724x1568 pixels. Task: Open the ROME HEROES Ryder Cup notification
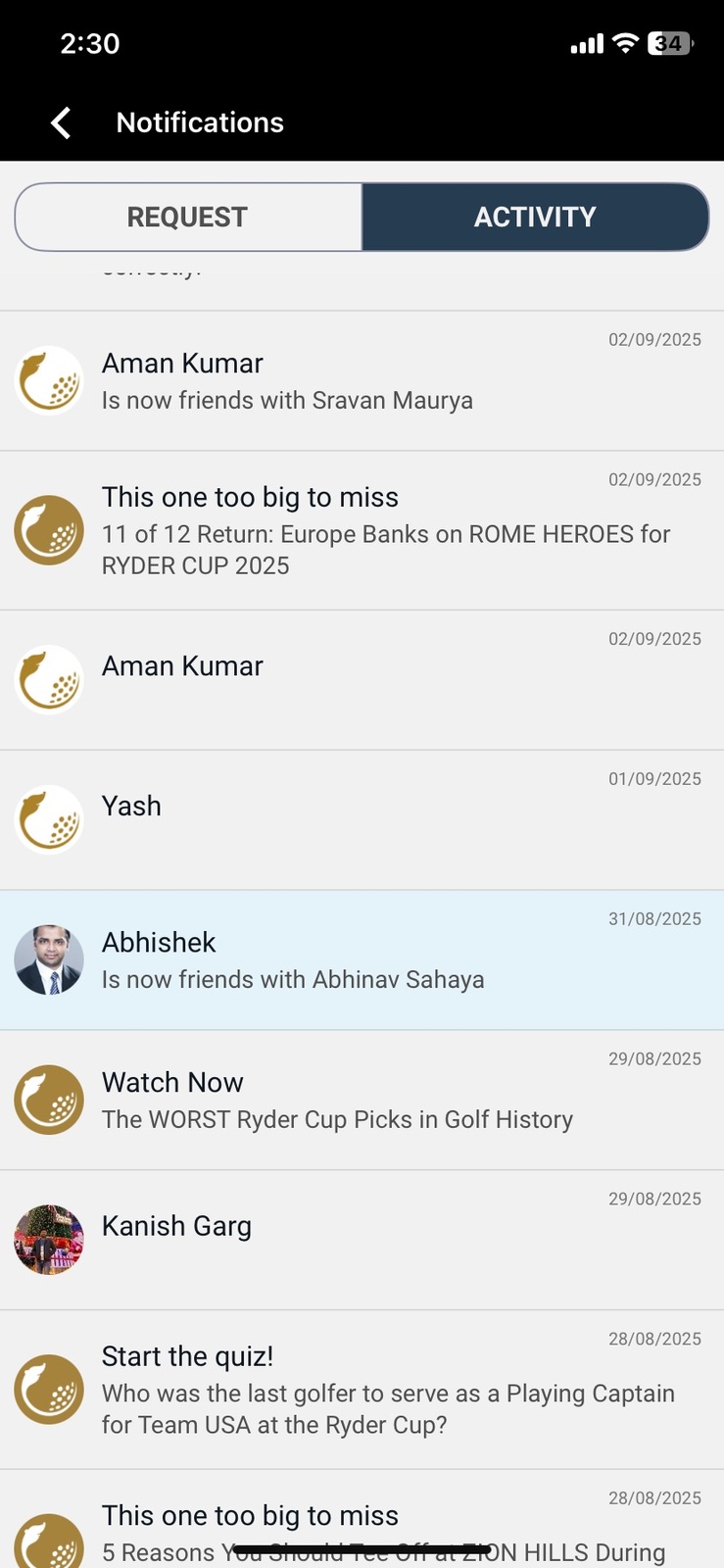tap(362, 530)
